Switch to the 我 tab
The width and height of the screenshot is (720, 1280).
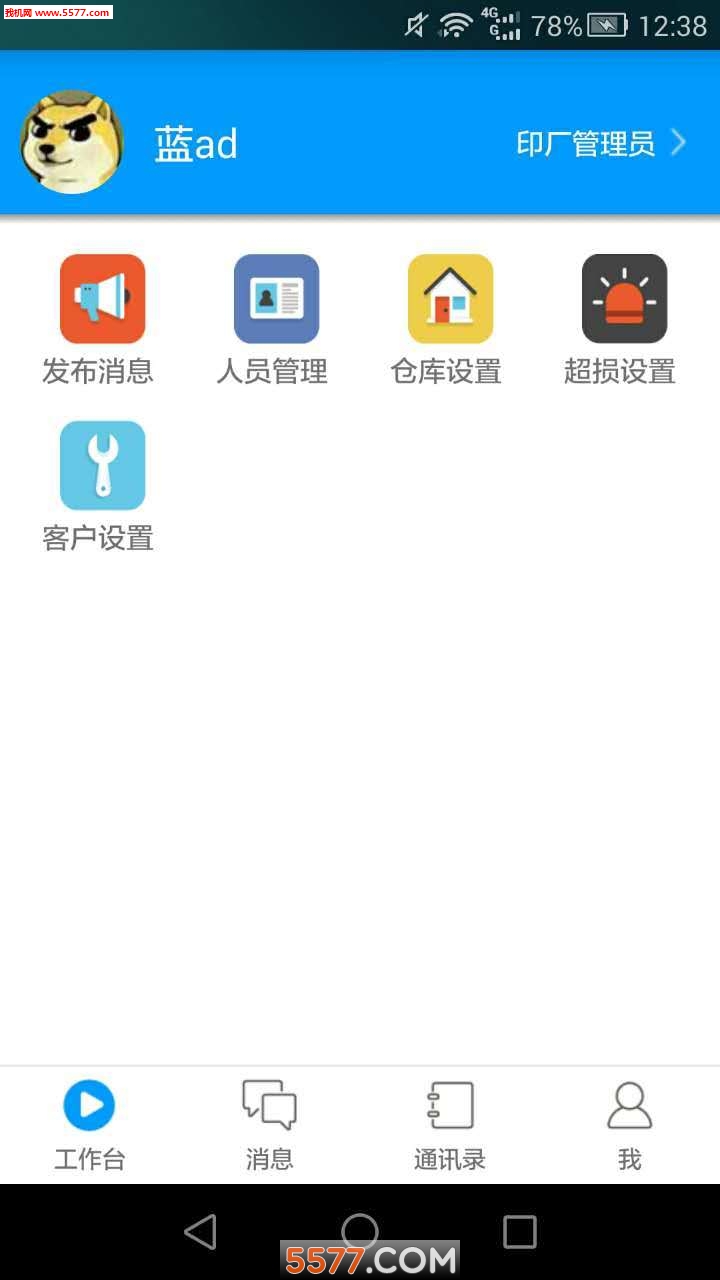629,1124
